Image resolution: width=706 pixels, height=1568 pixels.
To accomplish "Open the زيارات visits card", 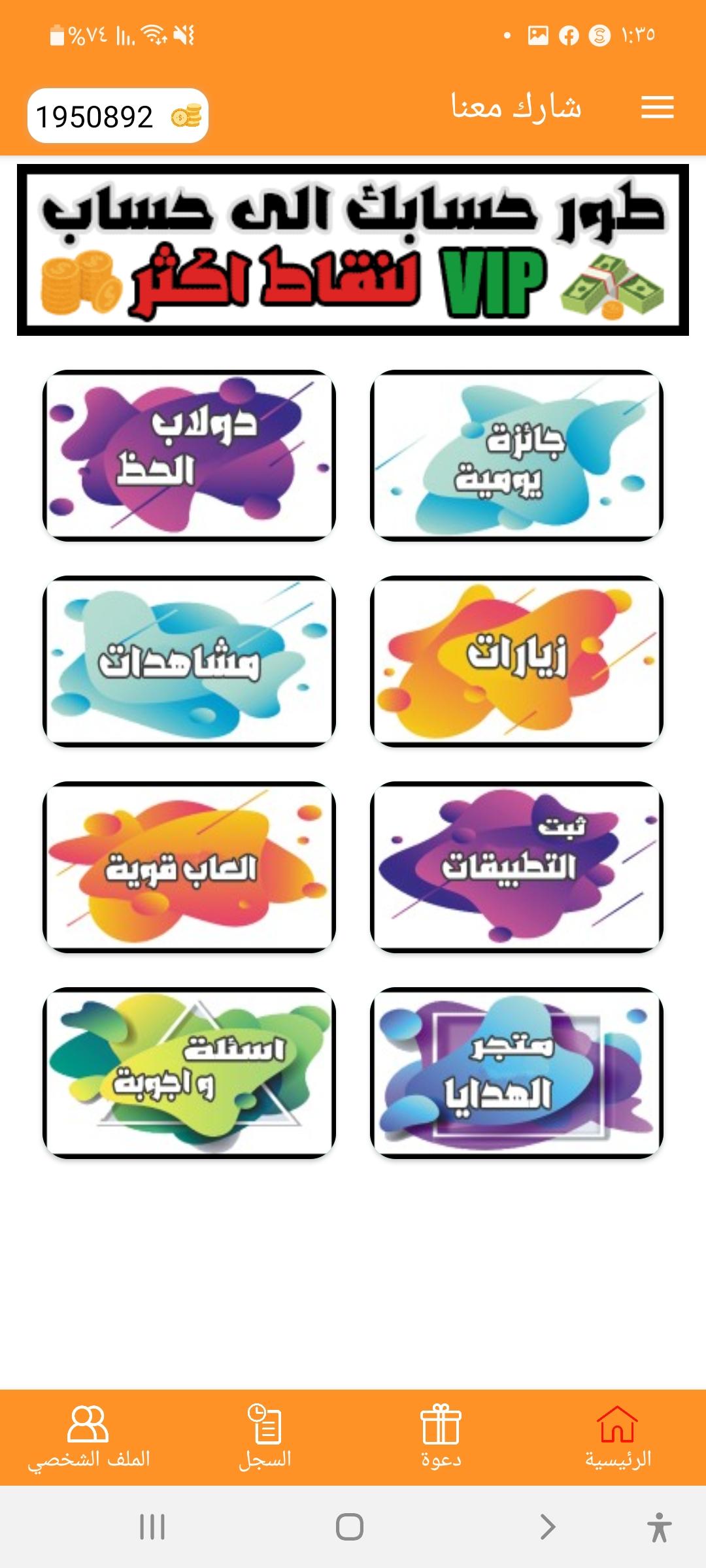I will [516, 661].
